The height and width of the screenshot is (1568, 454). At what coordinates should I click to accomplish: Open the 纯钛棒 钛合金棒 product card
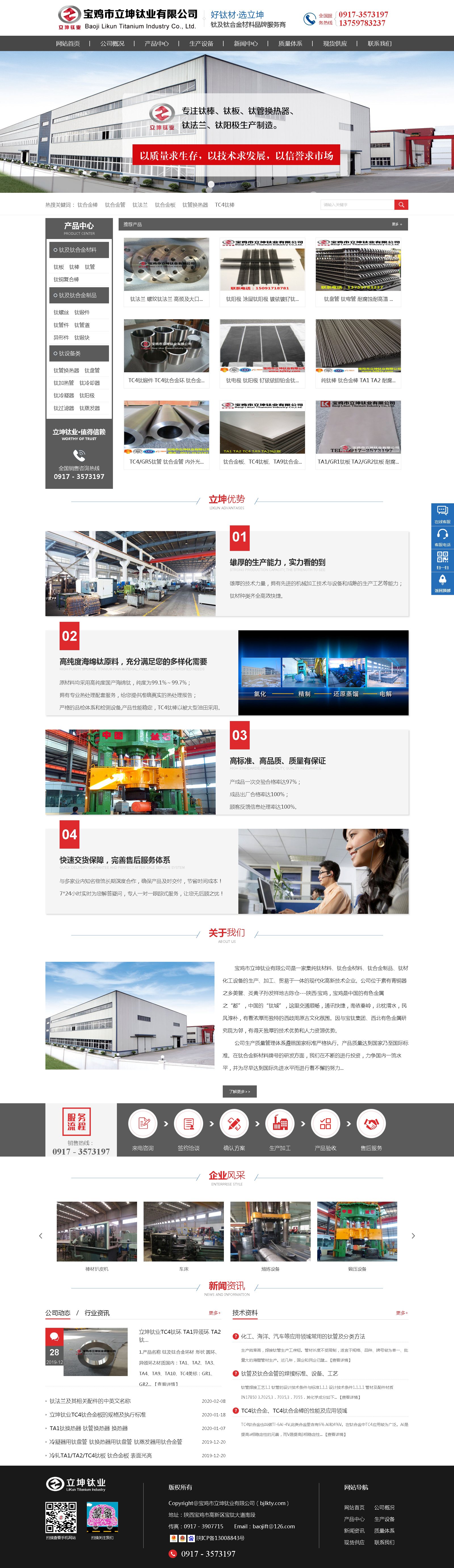pyautogui.click(x=358, y=354)
